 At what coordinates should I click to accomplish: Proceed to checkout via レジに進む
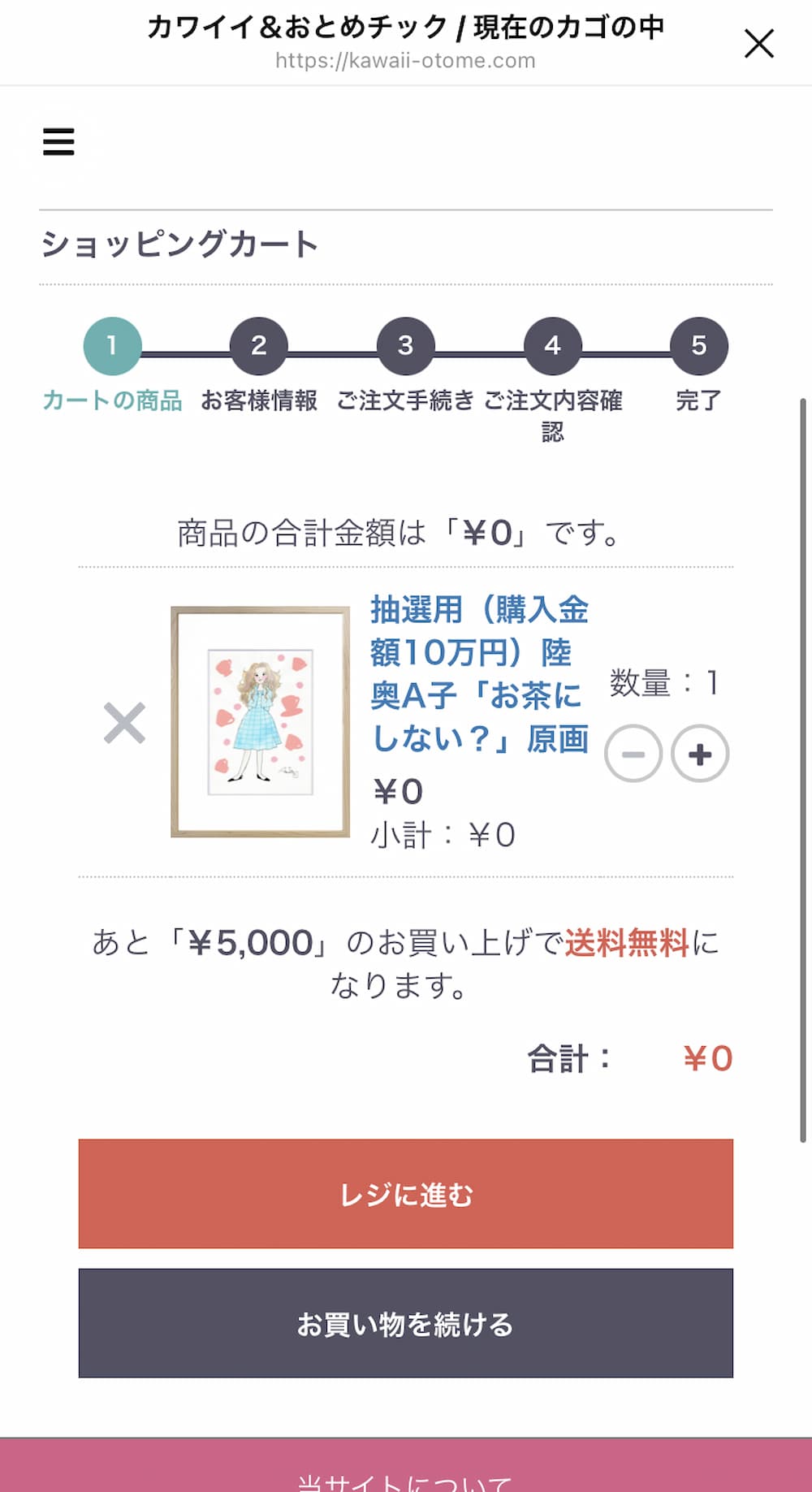coord(405,1193)
